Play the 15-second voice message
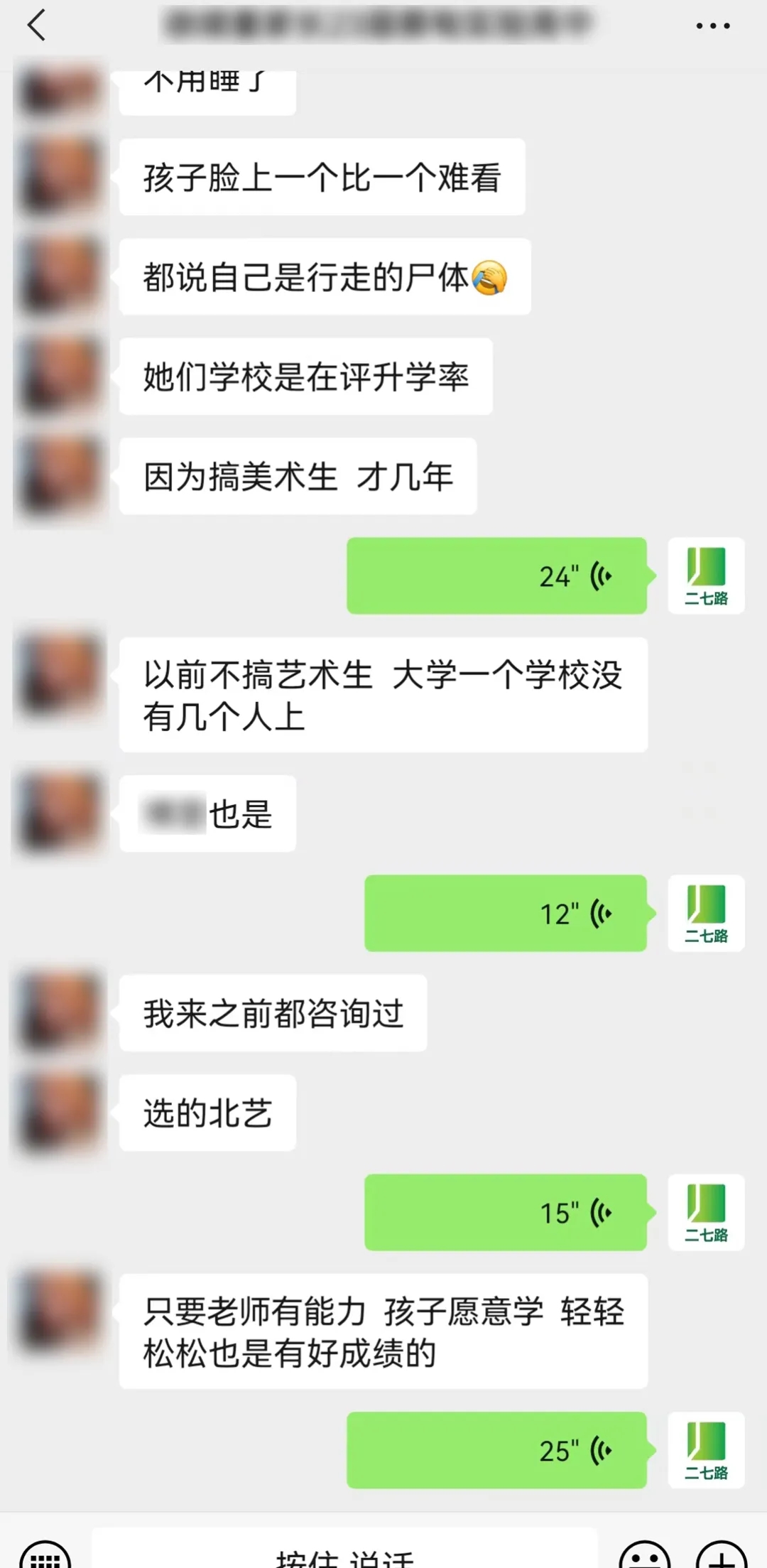This screenshot has width=767, height=1568. point(505,1213)
